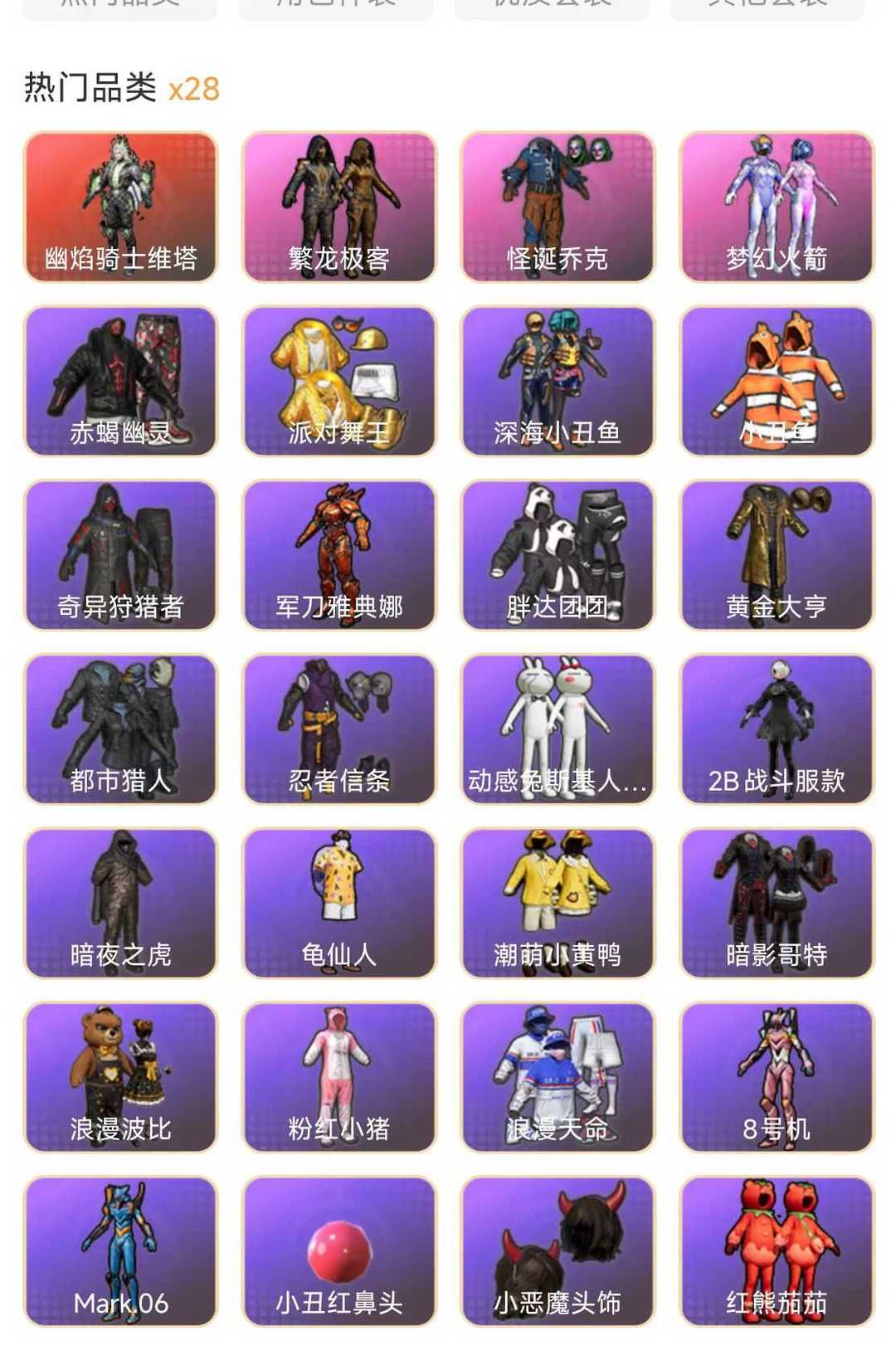Tap the 黄金大亨 outfit tile
This screenshot has height=1365, width=896.
pyautogui.click(x=777, y=556)
